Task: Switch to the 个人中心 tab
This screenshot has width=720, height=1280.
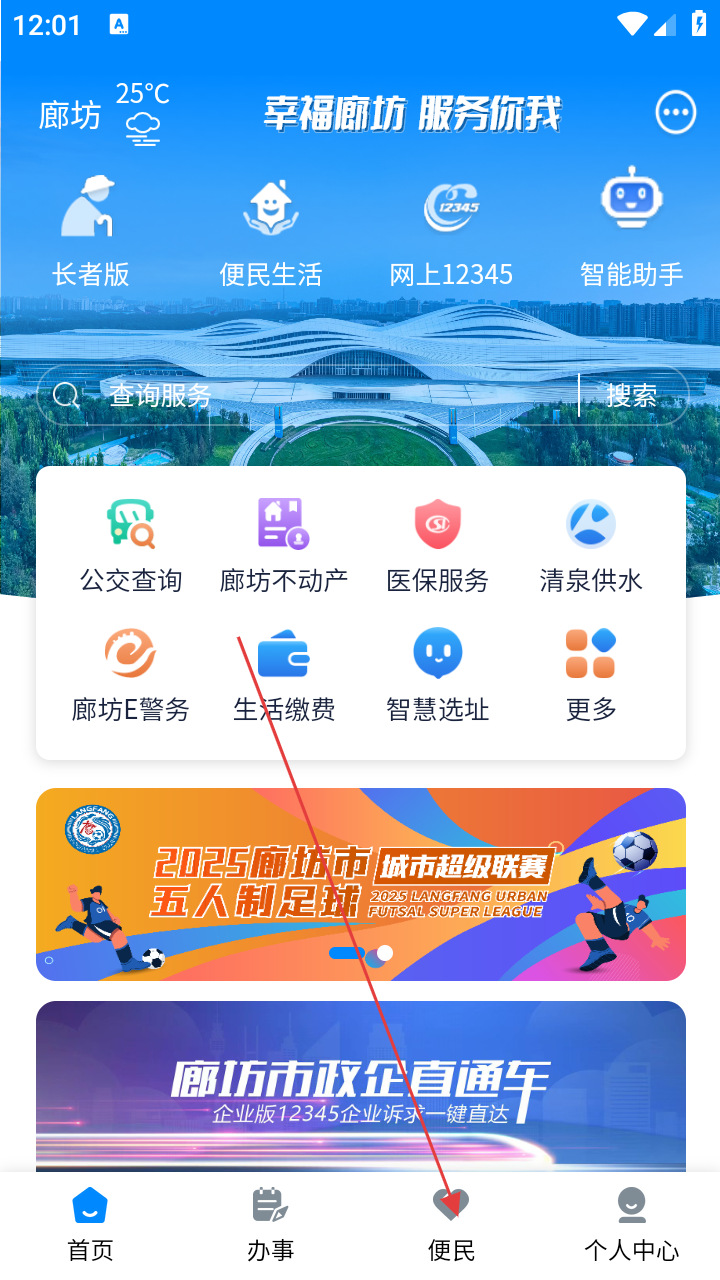Action: pyautogui.click(x=631, y=1224)
